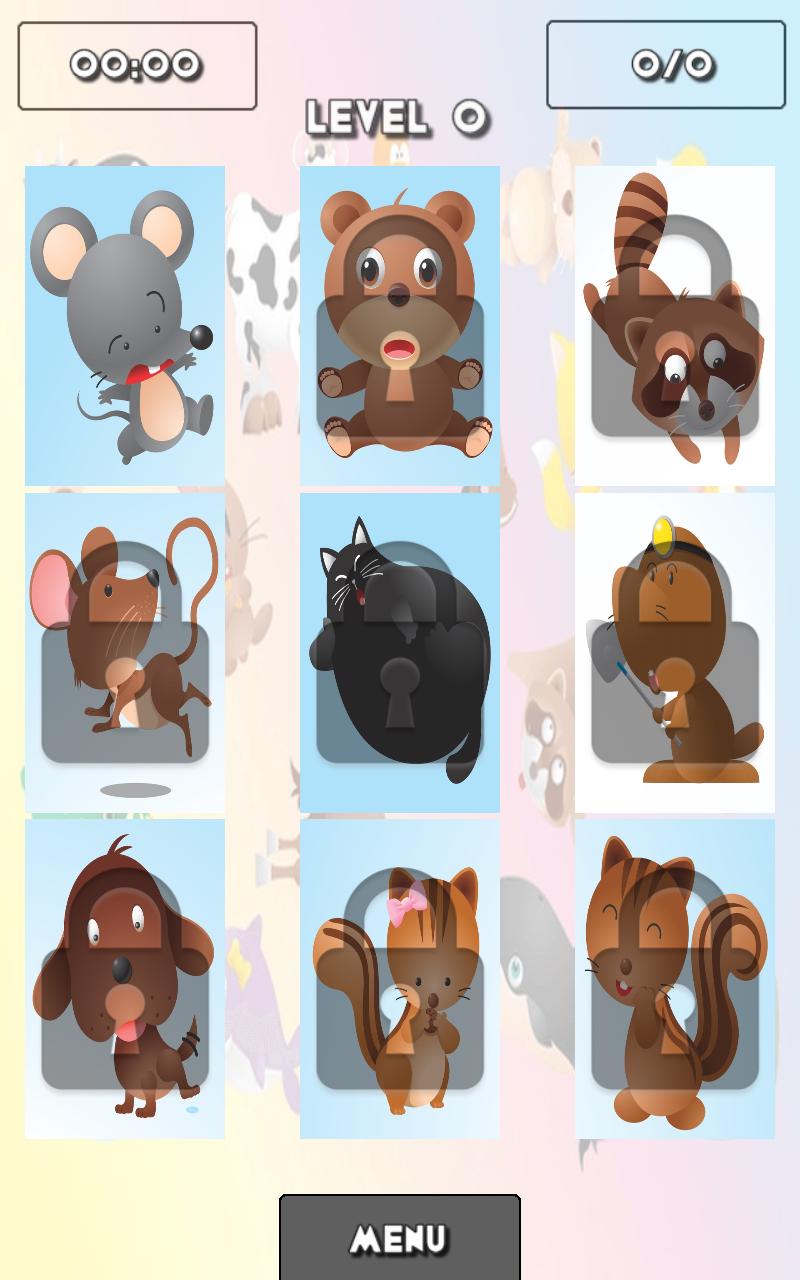Select the locked smiling squirrel card
This screenshot has height=1280, width=800.
coord(675,978)
